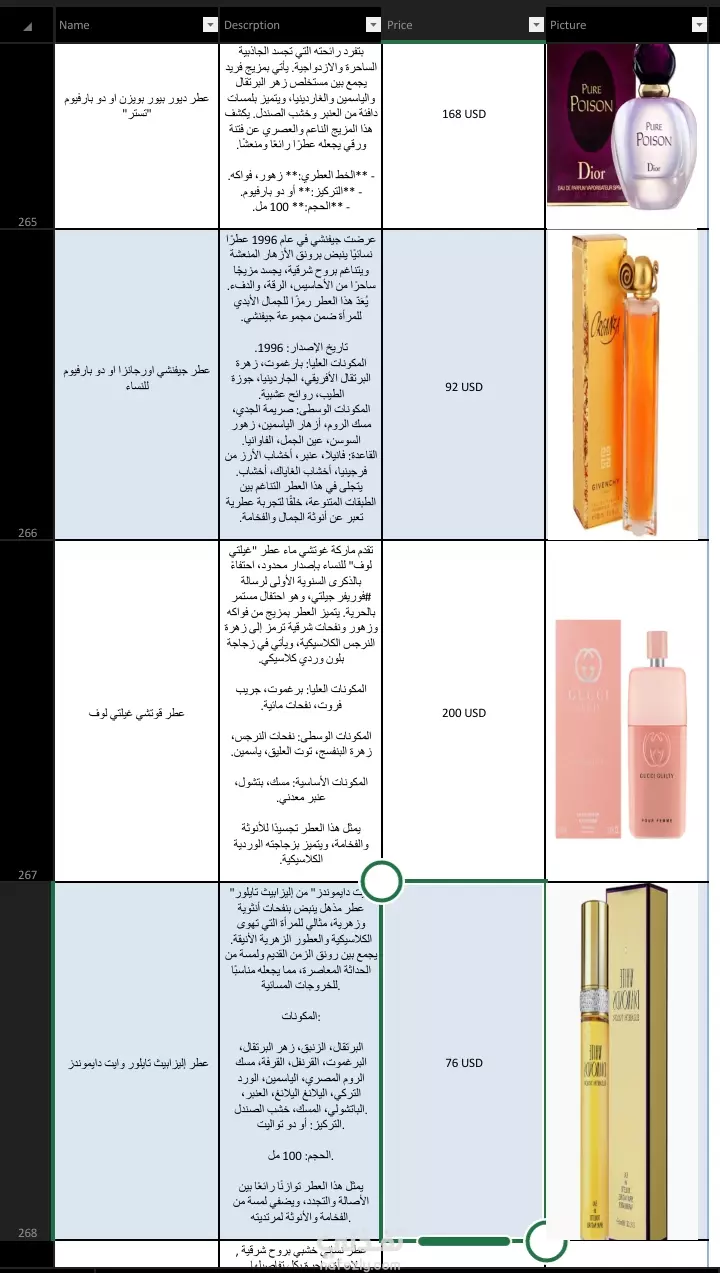Viewport: 720px width, 1273px height.
Task: Select the 200 USD price cell
Action: tap(464, 713)
